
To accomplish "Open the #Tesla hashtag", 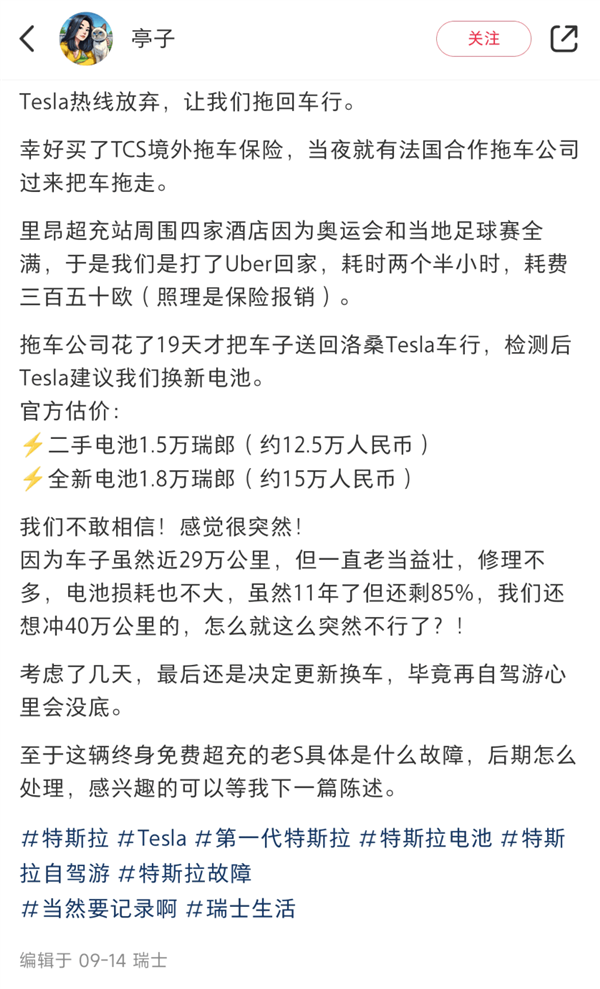I will pyautogui.click(x=152, y=838).
